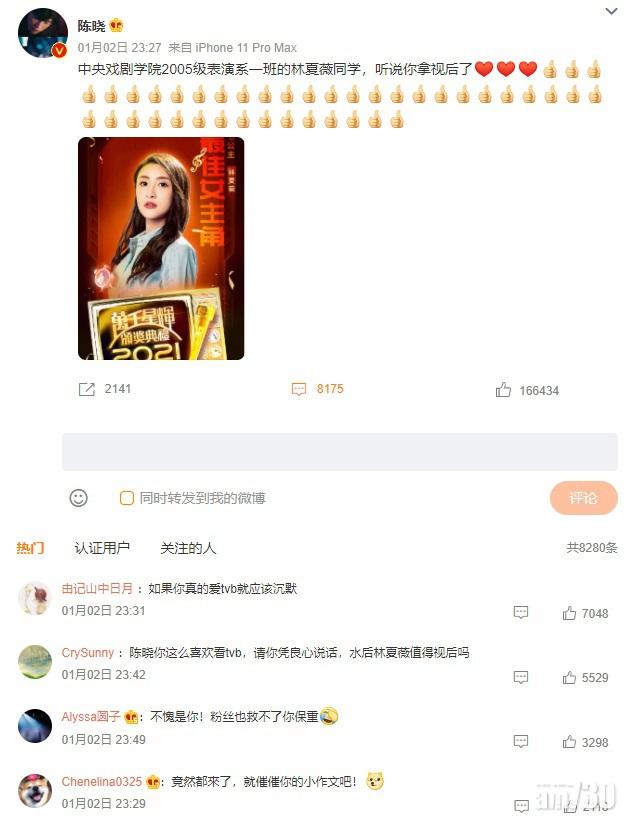Viewport: 637px width, 829px height.
Task: Switch to 认证用户 tab
Action: tap(102, 548)
